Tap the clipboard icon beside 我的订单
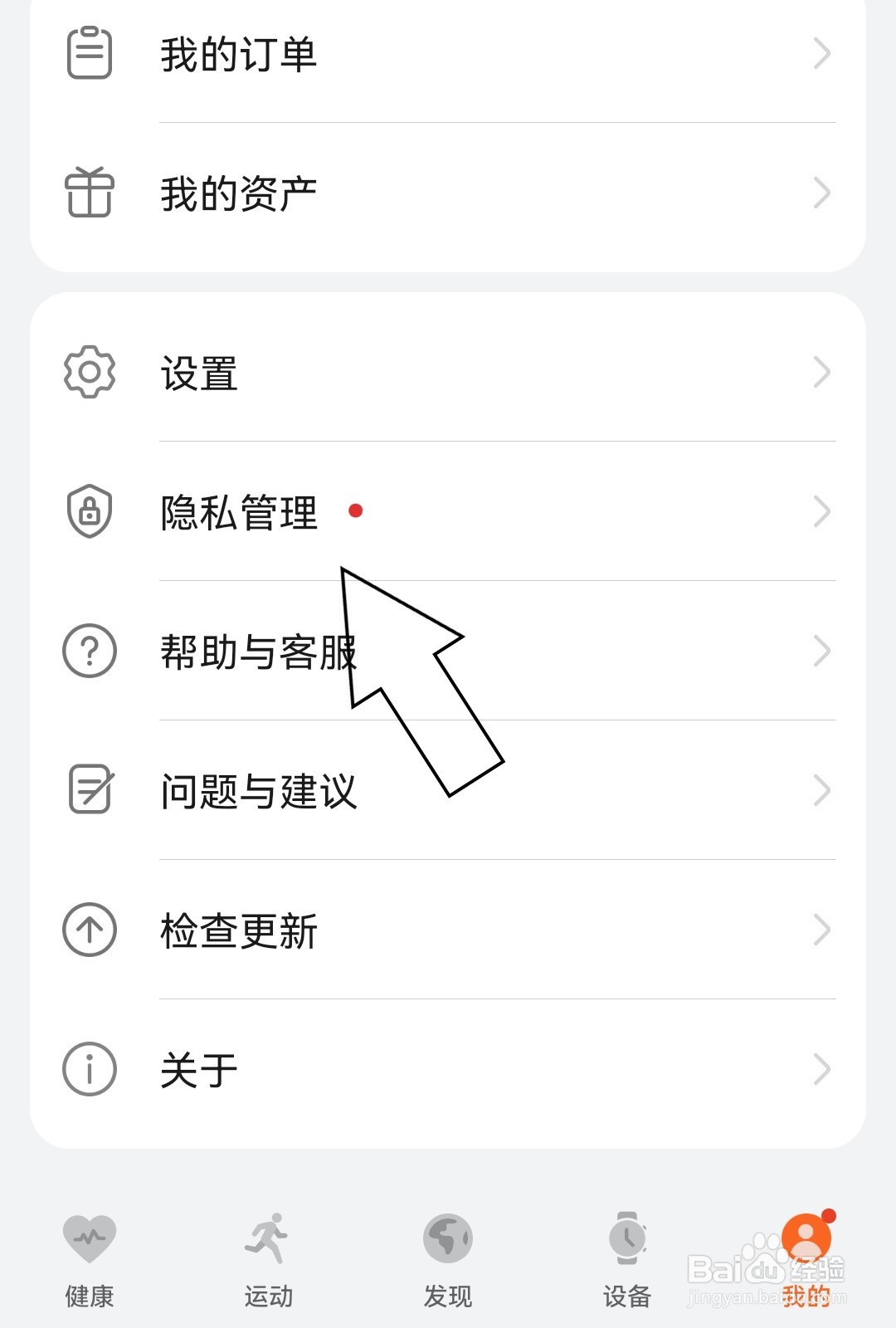This screenshot has height=1328, width=896. point(90,52)
